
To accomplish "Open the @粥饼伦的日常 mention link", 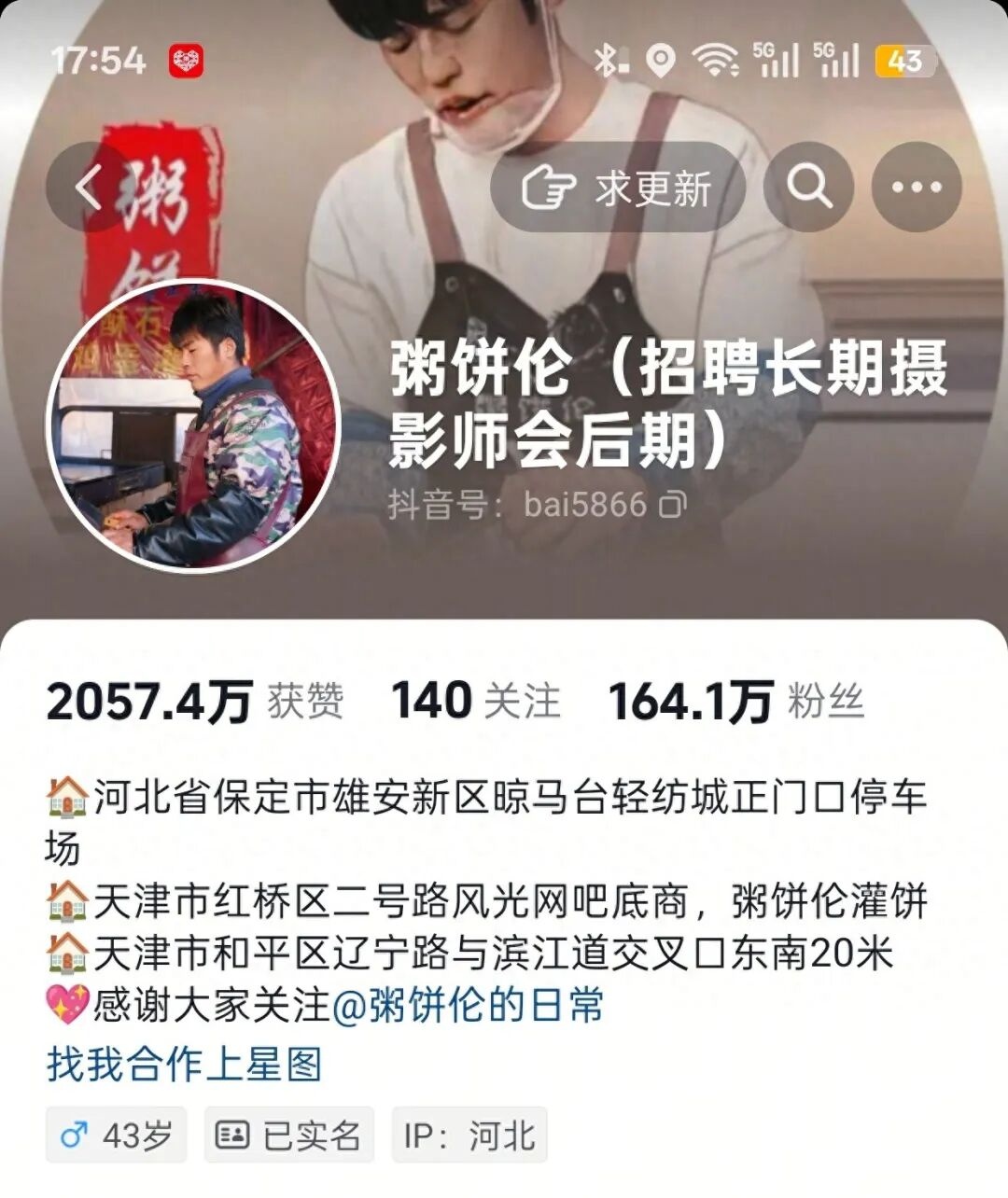I will pyautogui.click(x=469, y=1006).
